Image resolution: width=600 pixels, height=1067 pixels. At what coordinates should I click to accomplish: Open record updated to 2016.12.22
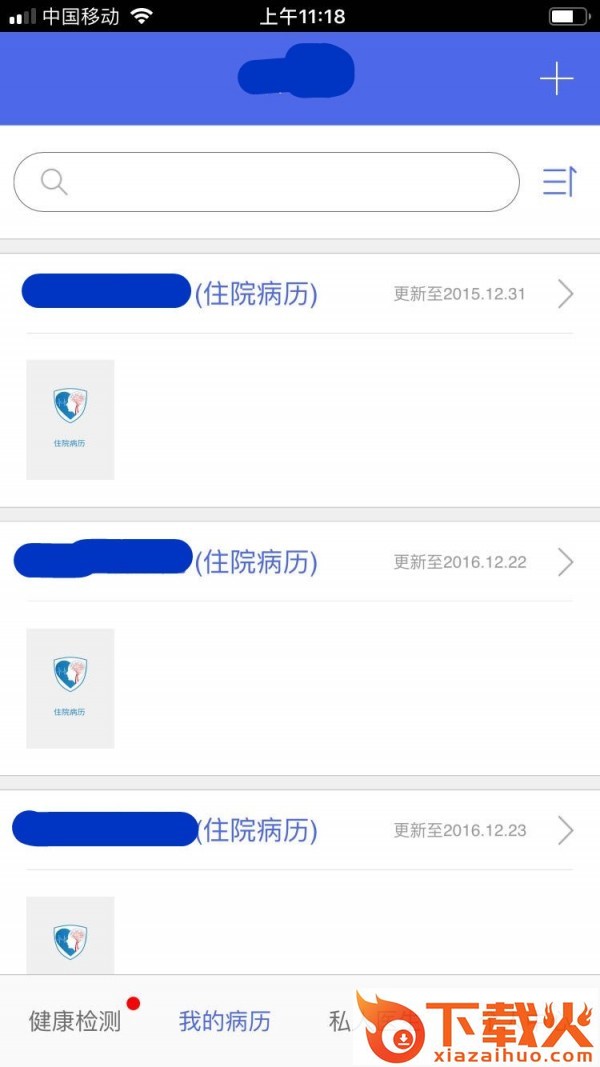pyautogui.click(x=565, y=562)
